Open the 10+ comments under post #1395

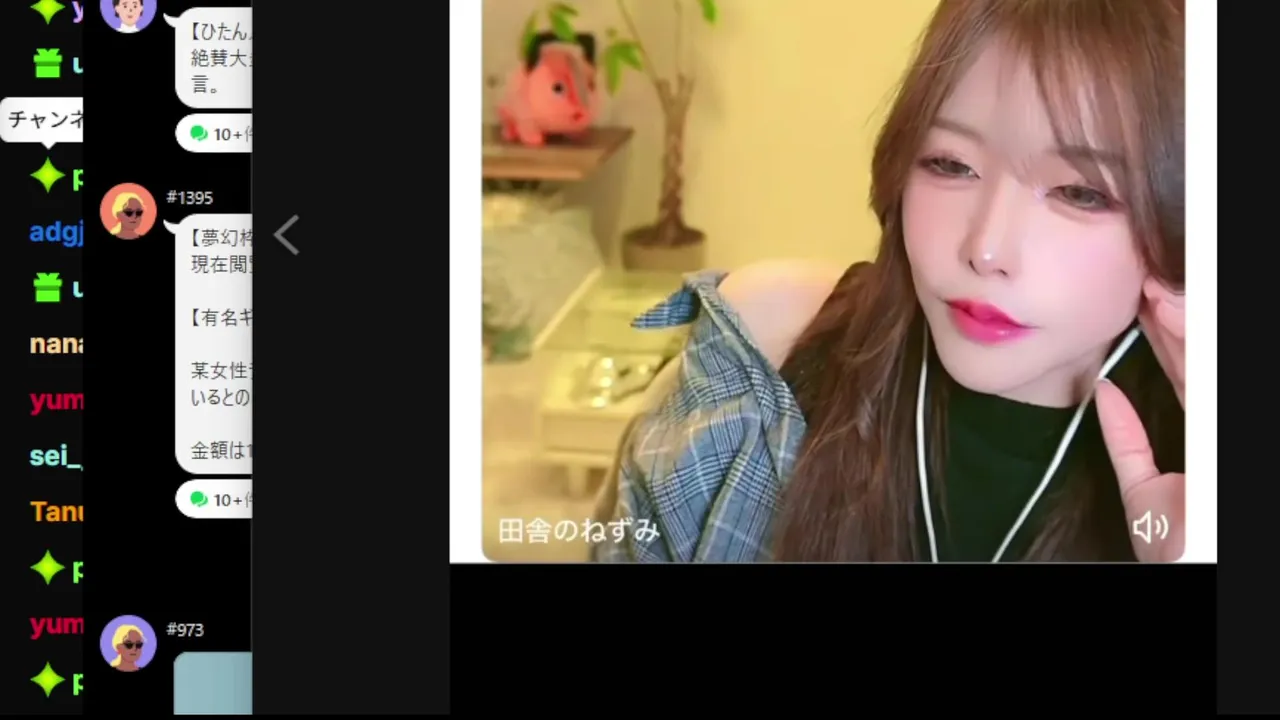219,499
